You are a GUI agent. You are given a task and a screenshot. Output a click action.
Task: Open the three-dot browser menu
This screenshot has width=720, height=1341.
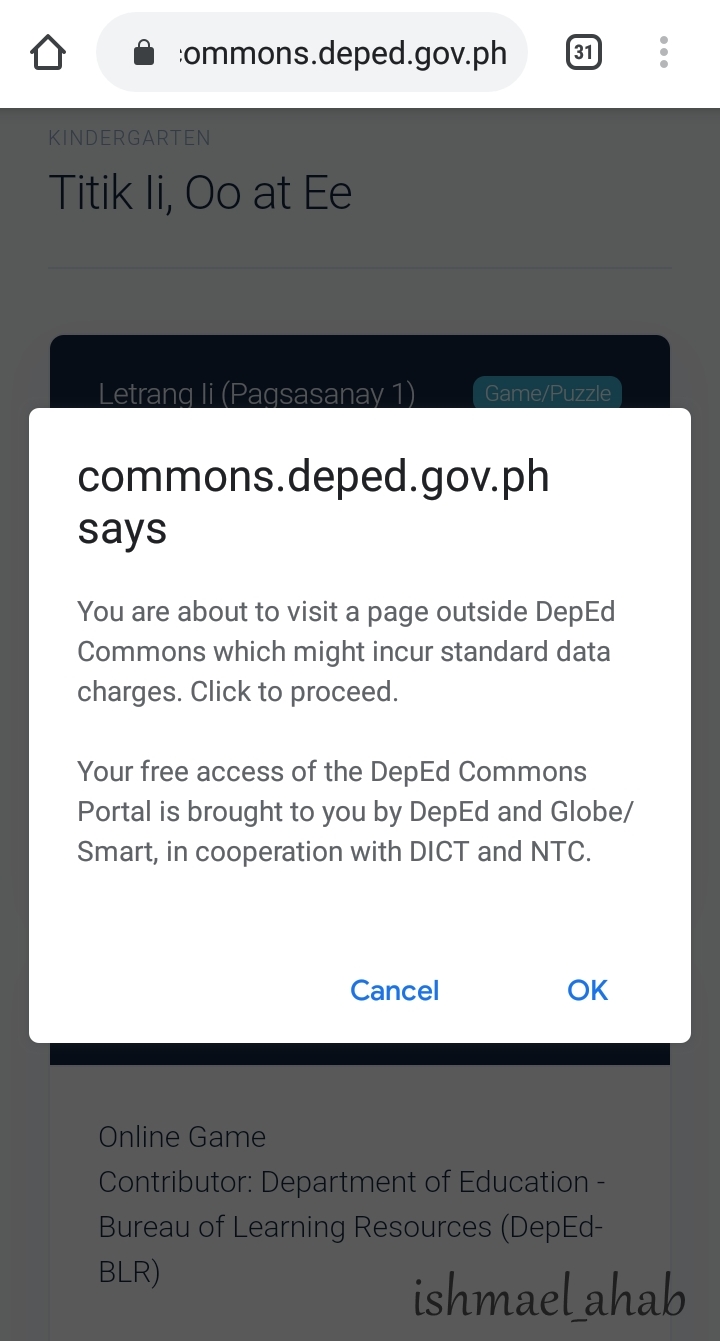[663, 52]
